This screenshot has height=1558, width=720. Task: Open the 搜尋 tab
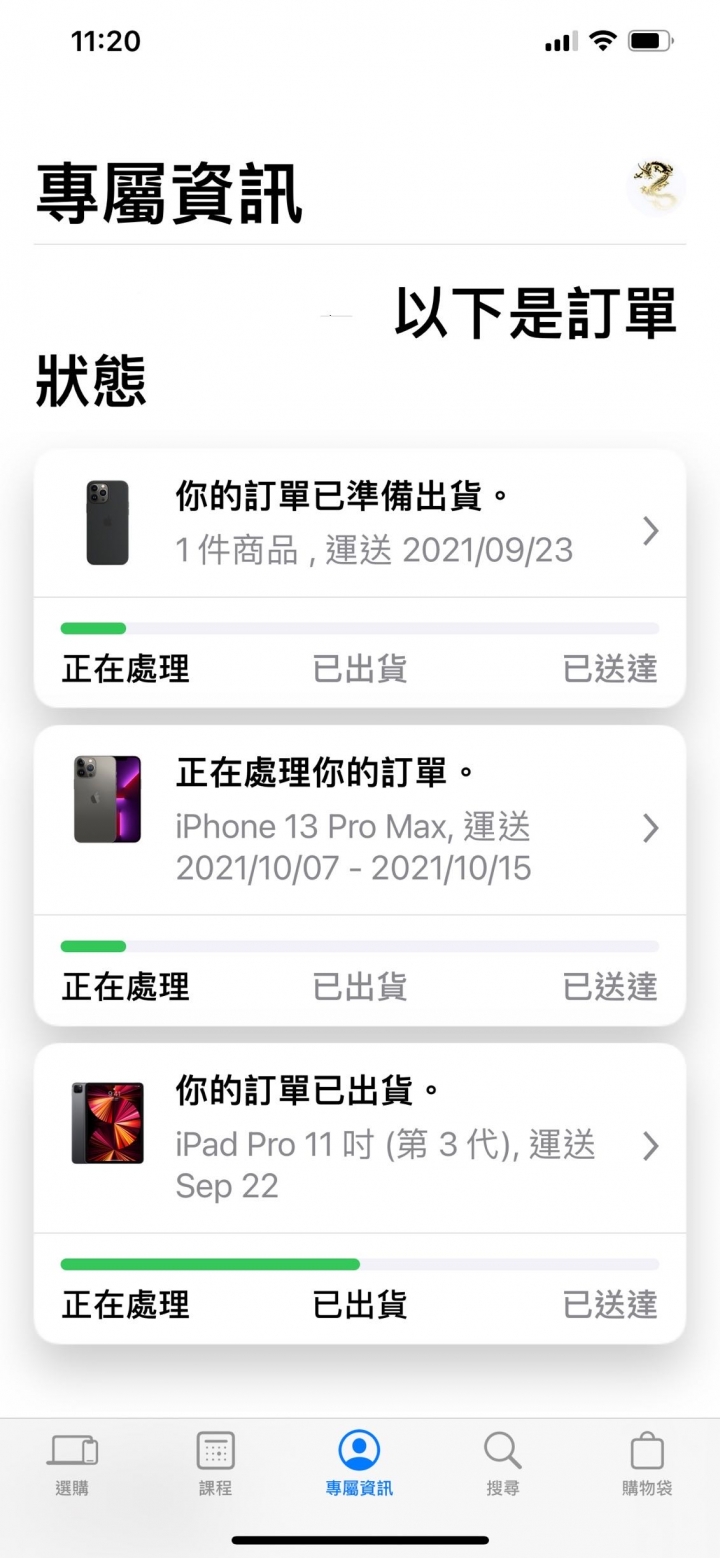pyautogui.click(x=502, y=1464)
